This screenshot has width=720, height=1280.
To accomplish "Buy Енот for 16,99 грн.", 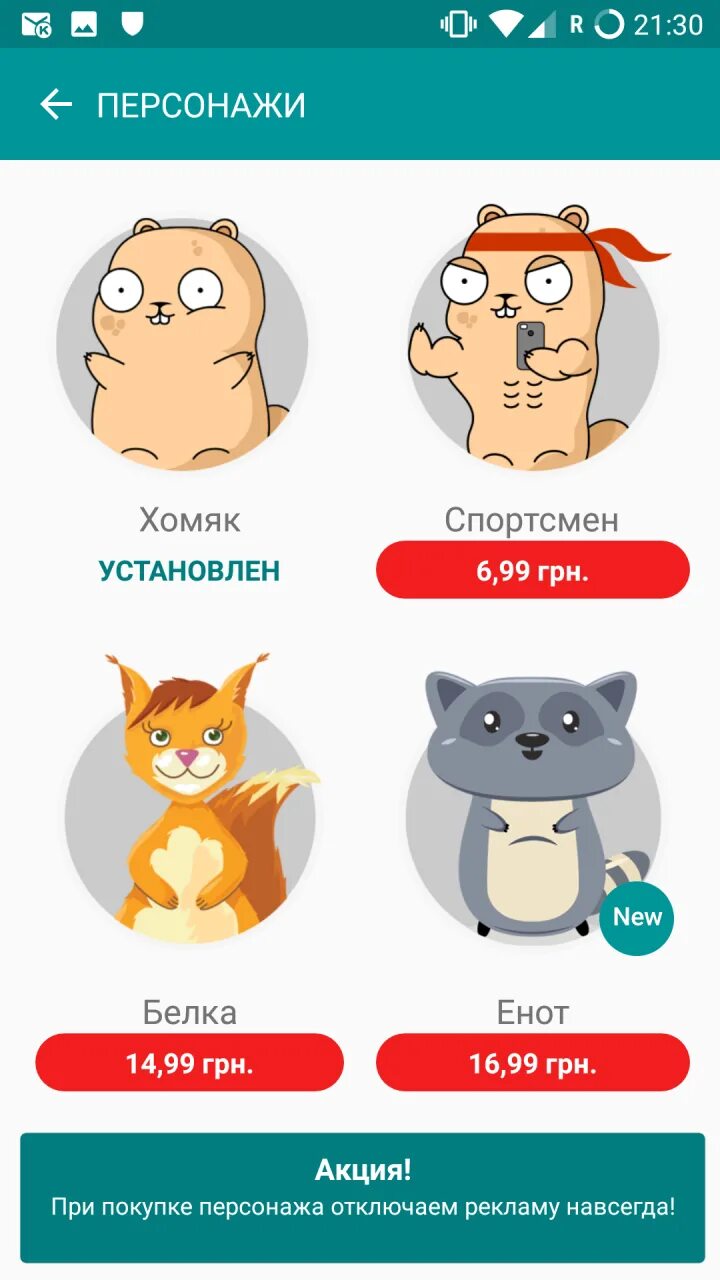I will click(x=533, y=1062).
